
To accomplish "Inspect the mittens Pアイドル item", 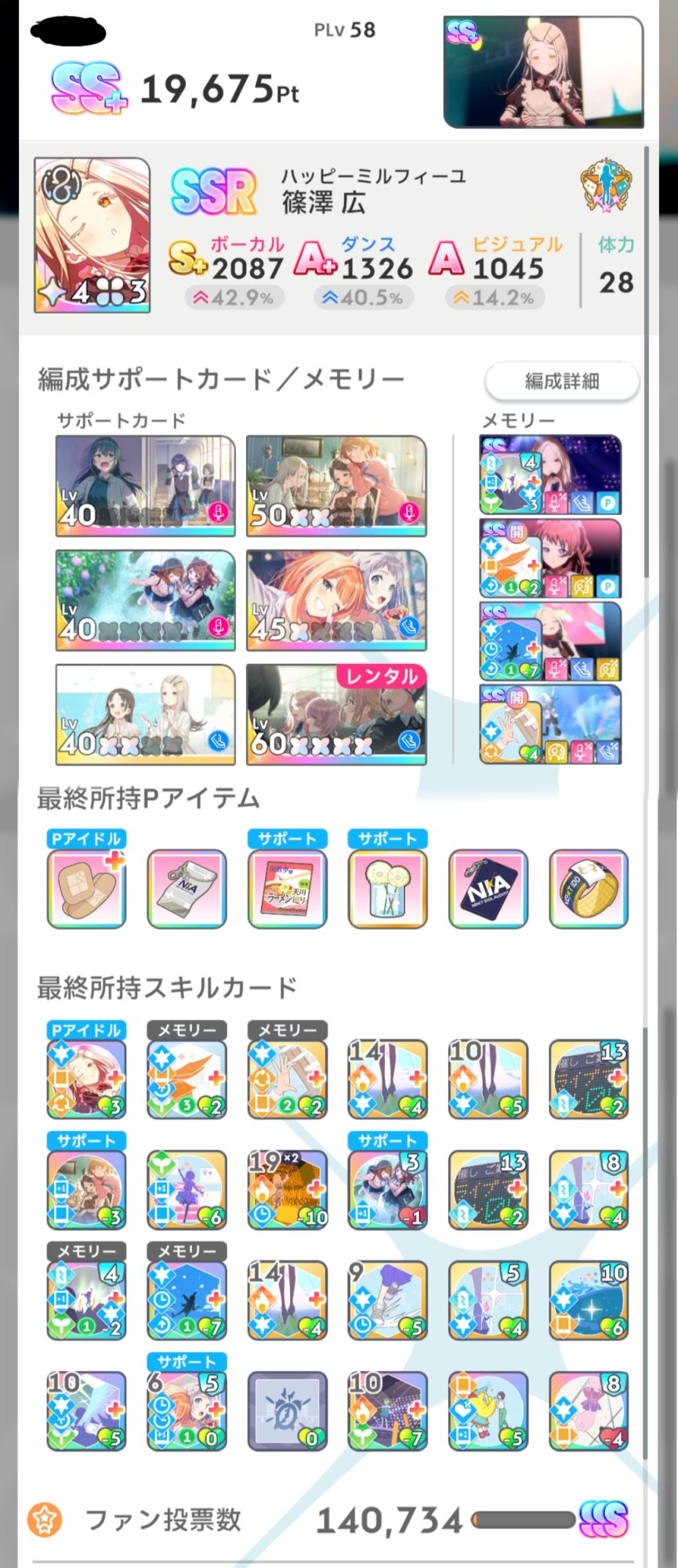I will [x=86, y=889].
